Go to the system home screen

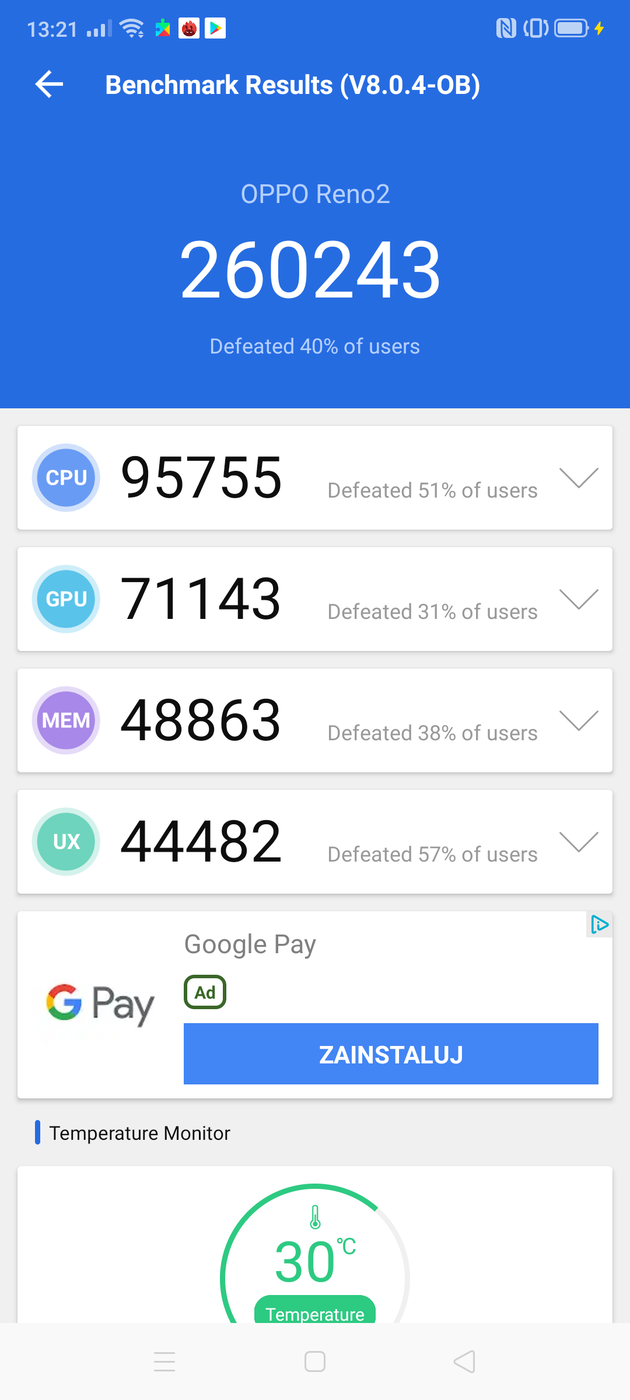point(315,1362)
